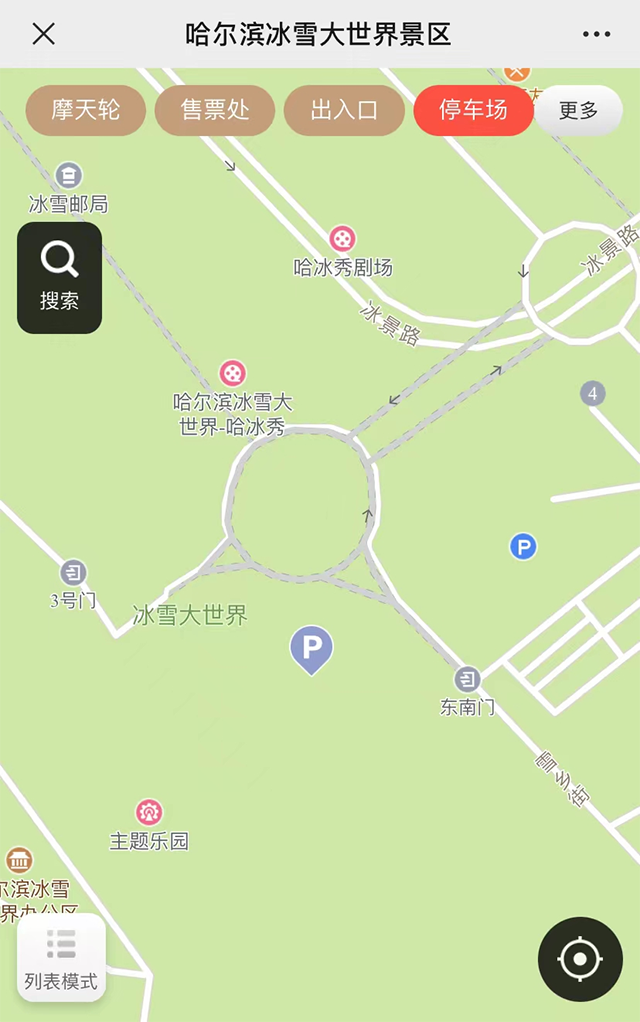The height and width of the screenshot is (1022, 640).
Task: Open the three-dot more options menu
Action: tap(596, 34)
